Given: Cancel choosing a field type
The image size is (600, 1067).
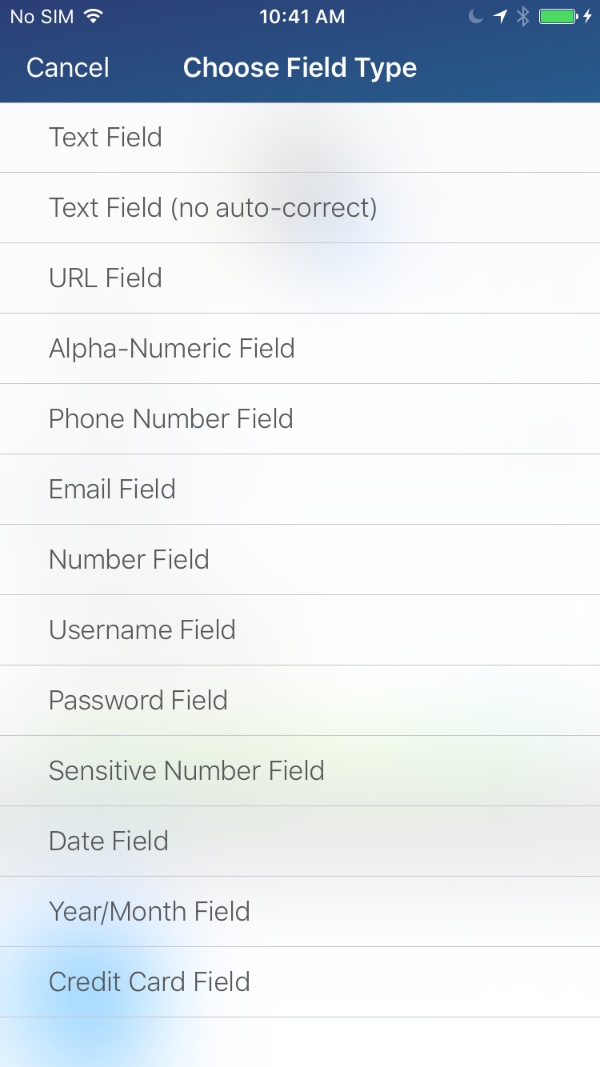Looking at the screenshot, I should click(x=67, y=67).
